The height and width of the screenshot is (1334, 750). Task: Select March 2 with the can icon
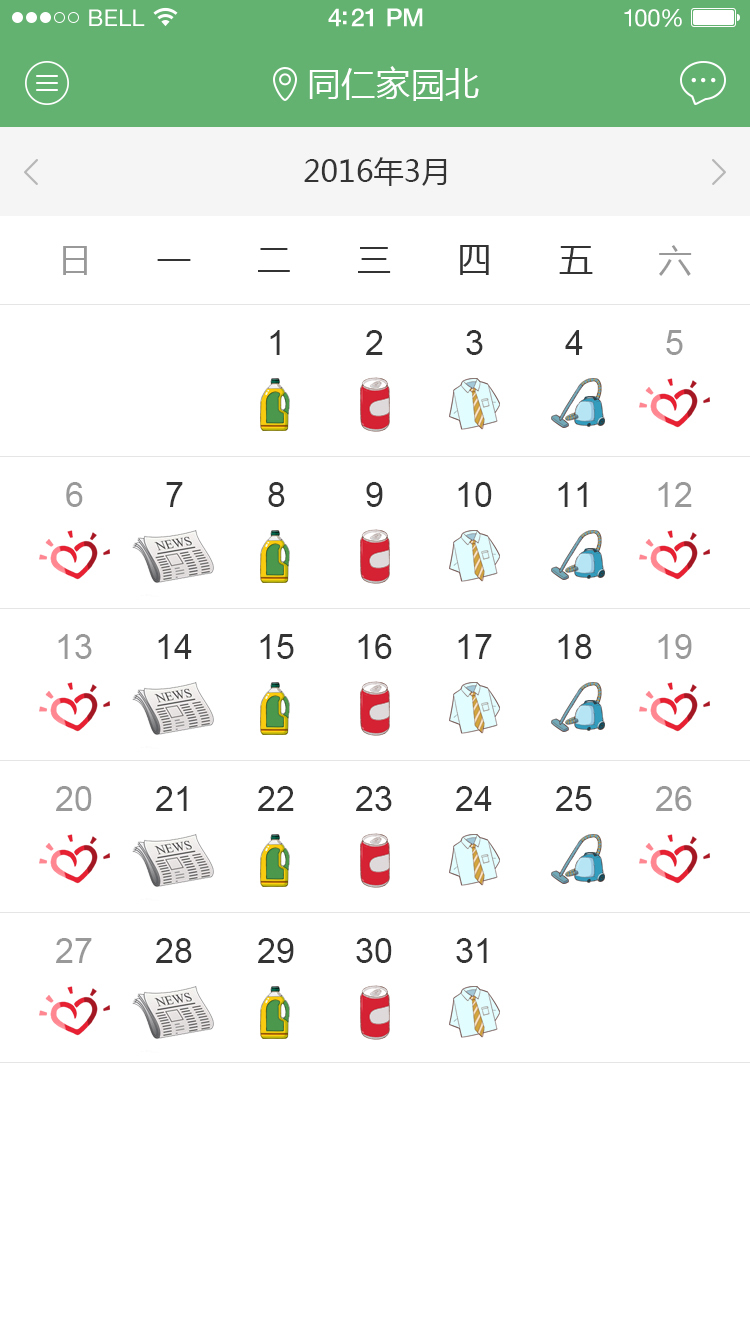click(374, 381)
